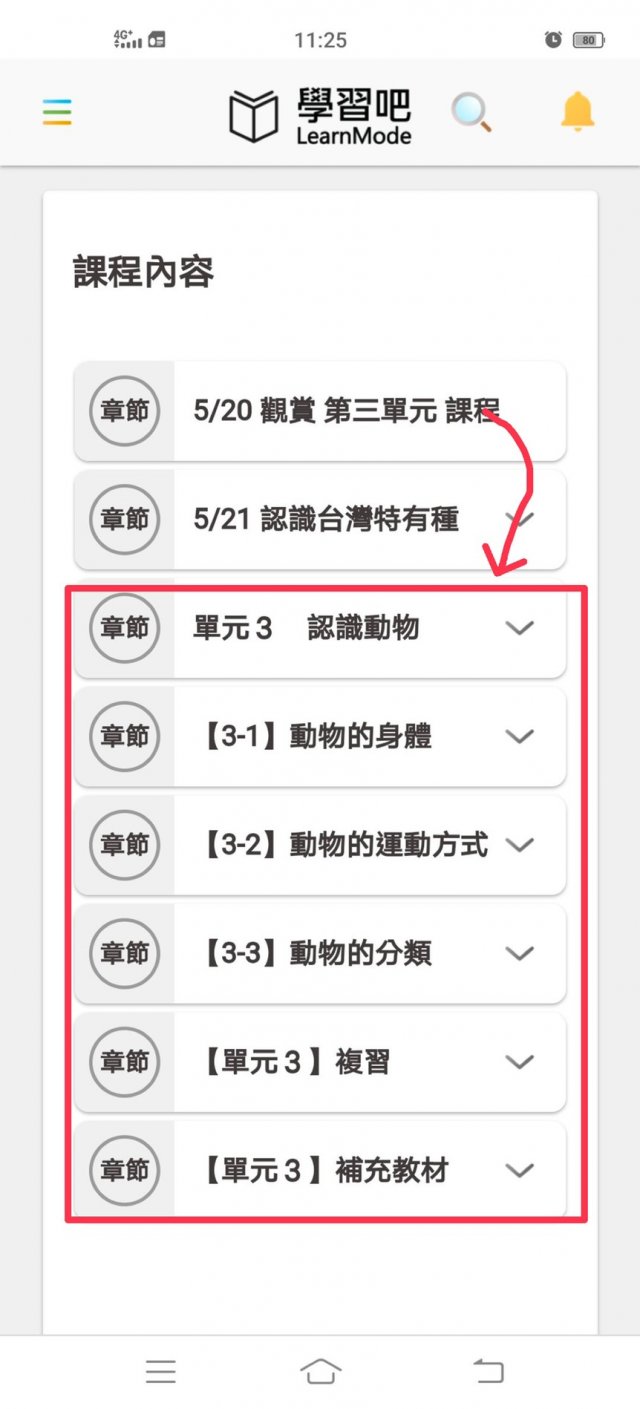Expand 【單元3】補充教材 chapter
Viewport: 640px width, 1409px height.
click(320, 1170)
